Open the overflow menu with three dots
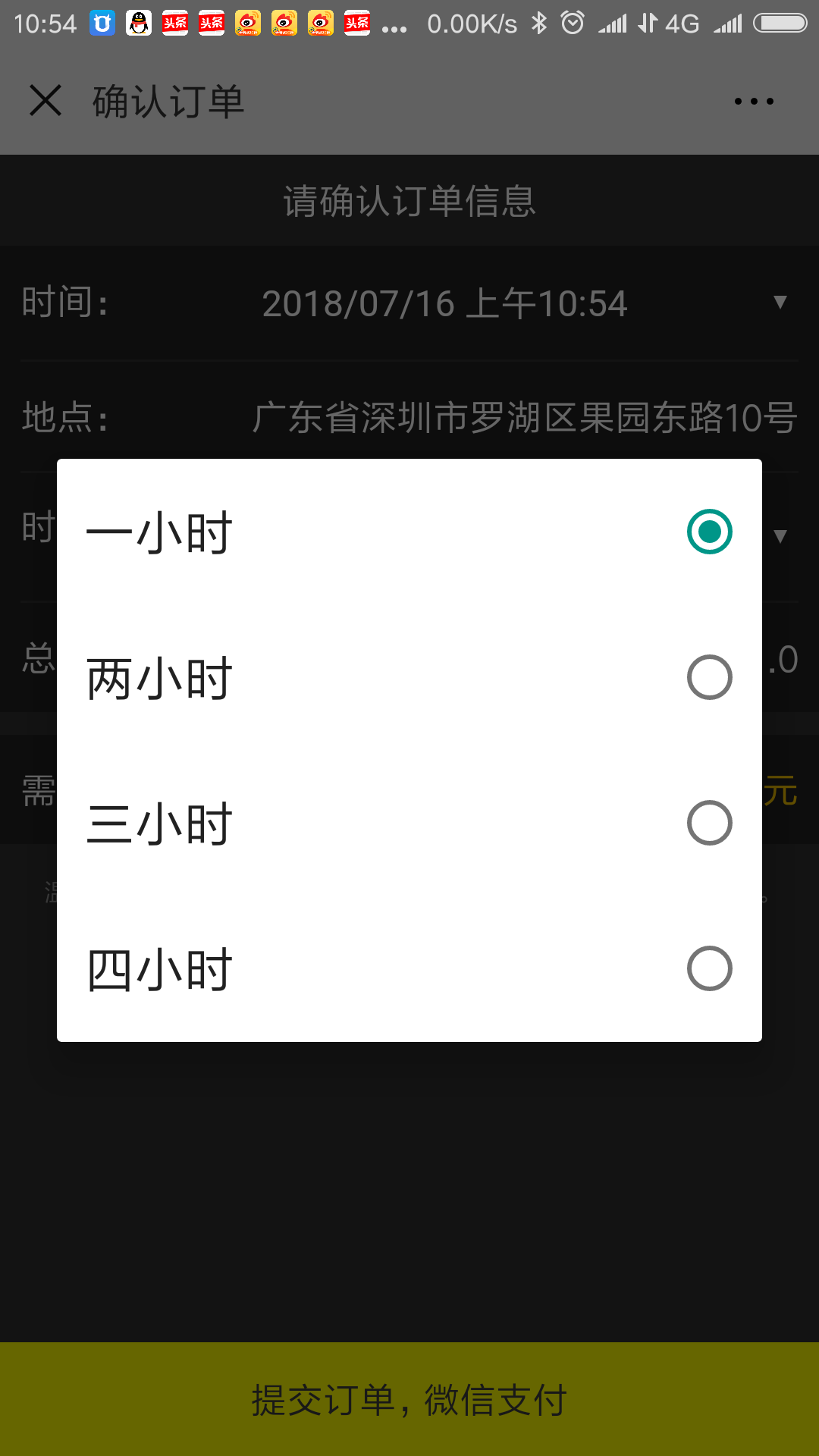 [753, 101]
